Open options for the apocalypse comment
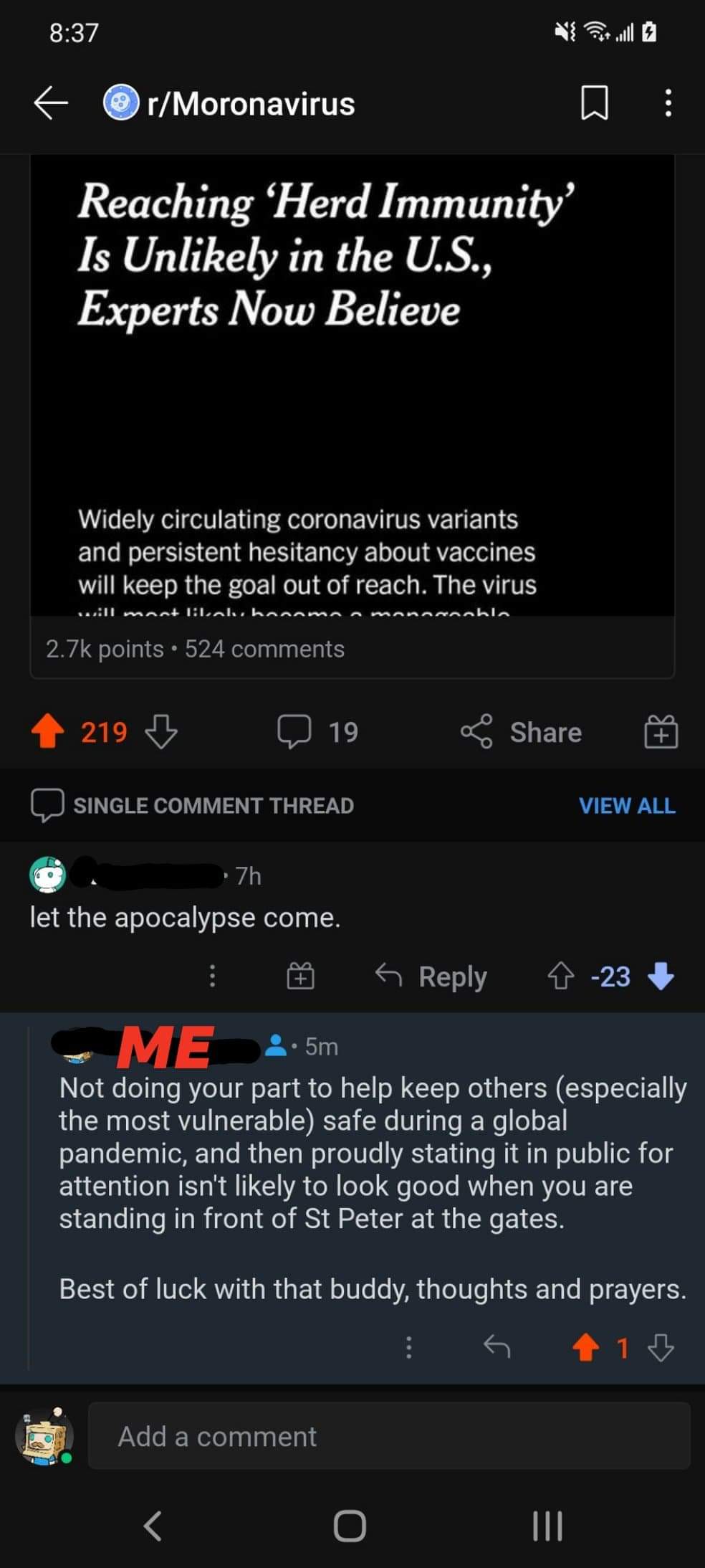Image resolution: width=705 pixels, height=1568 pixels. click(212, 976)
